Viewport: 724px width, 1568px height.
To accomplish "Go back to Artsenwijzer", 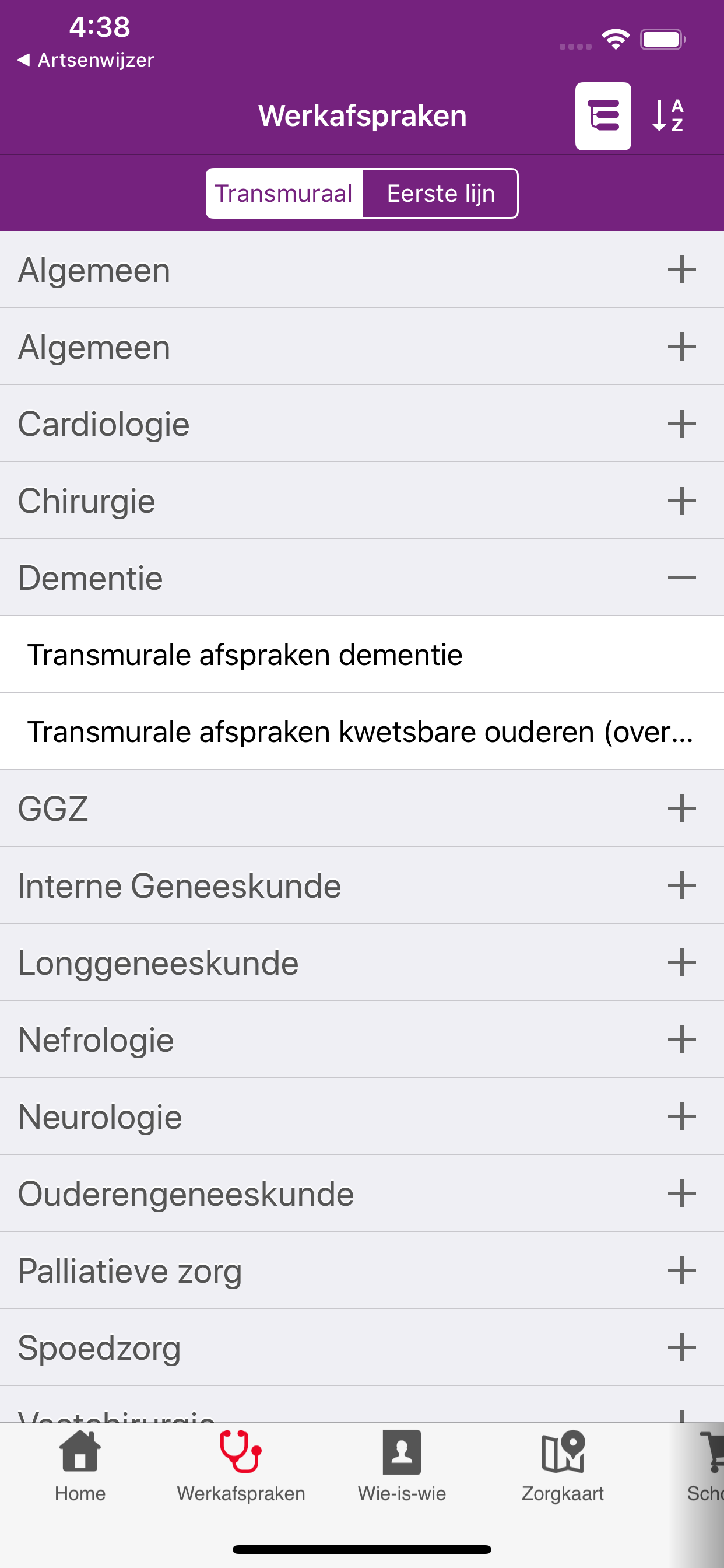I will pyautogui.click(x=86, y=60).
